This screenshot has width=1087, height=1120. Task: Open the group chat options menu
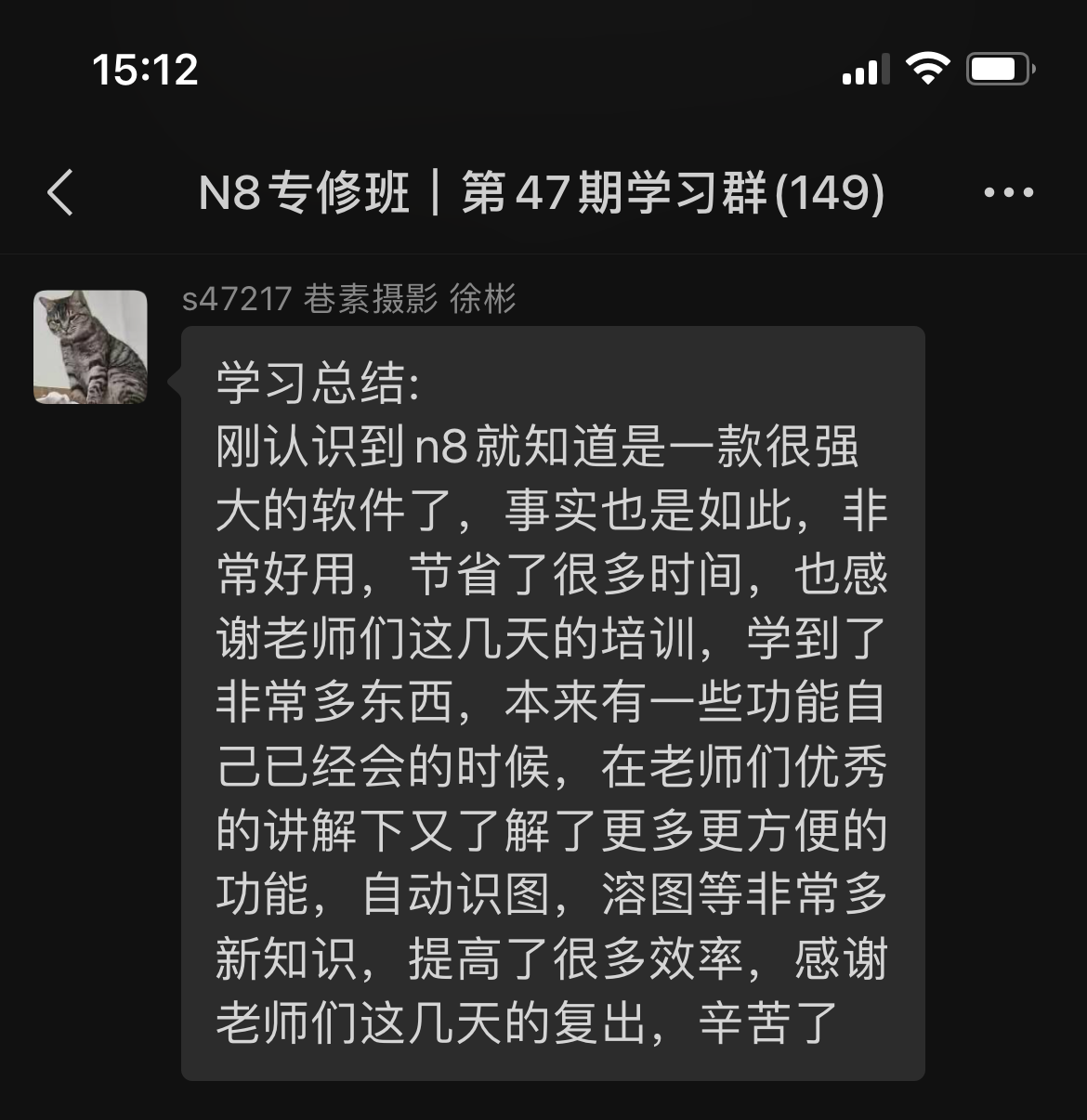[x=1008, y=193]
